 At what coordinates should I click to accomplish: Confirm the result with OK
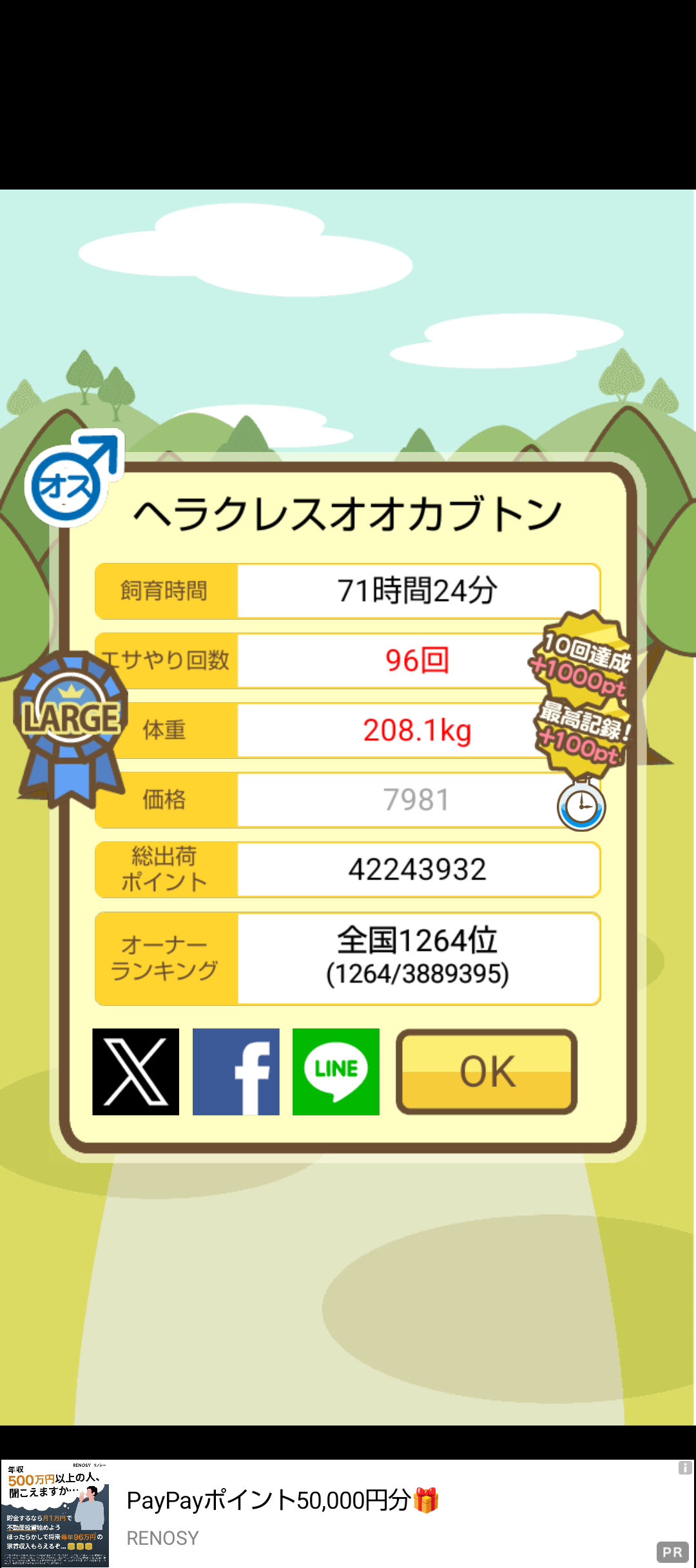487,1072
